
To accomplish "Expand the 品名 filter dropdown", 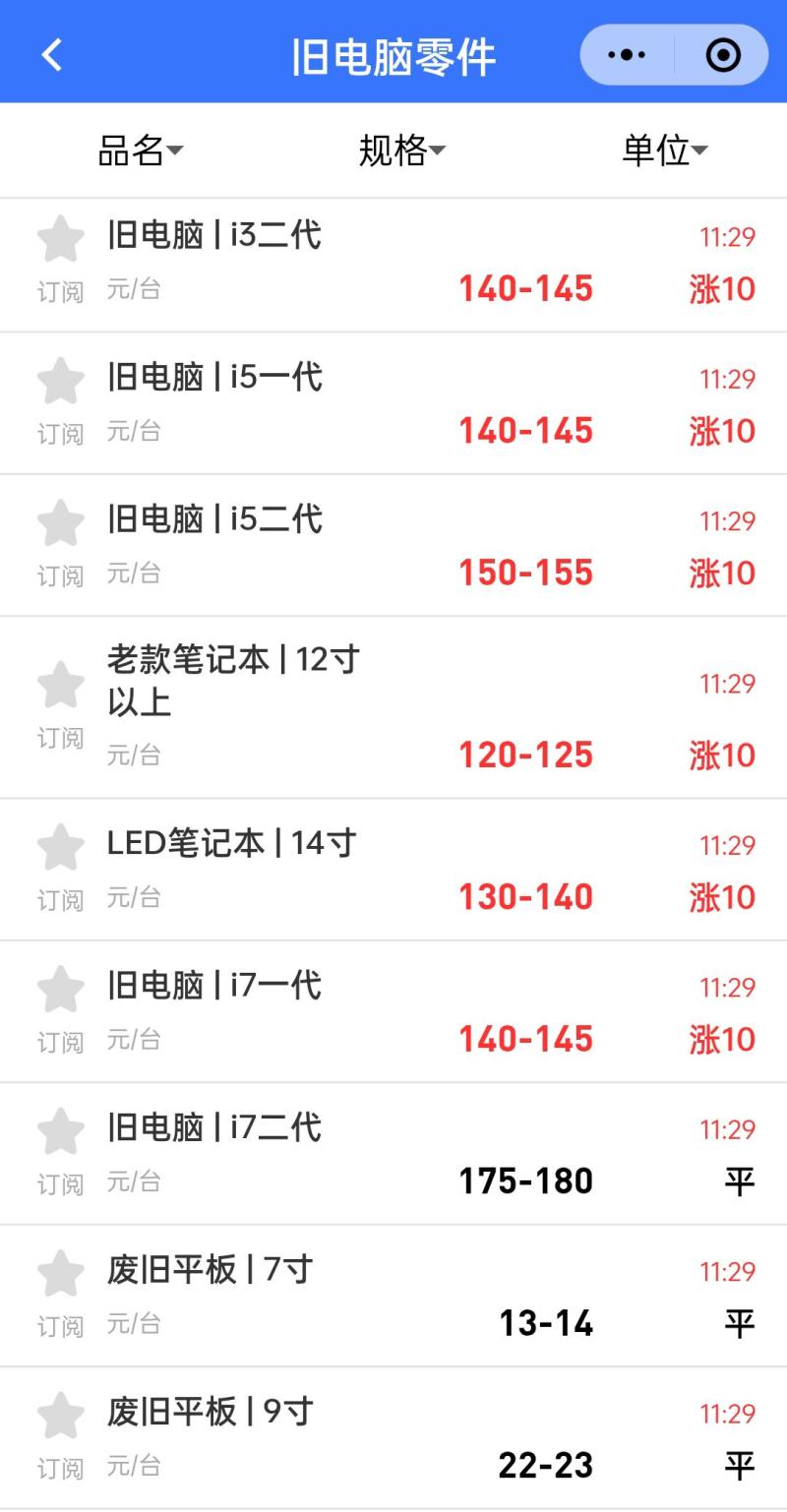I will point(140,151).
